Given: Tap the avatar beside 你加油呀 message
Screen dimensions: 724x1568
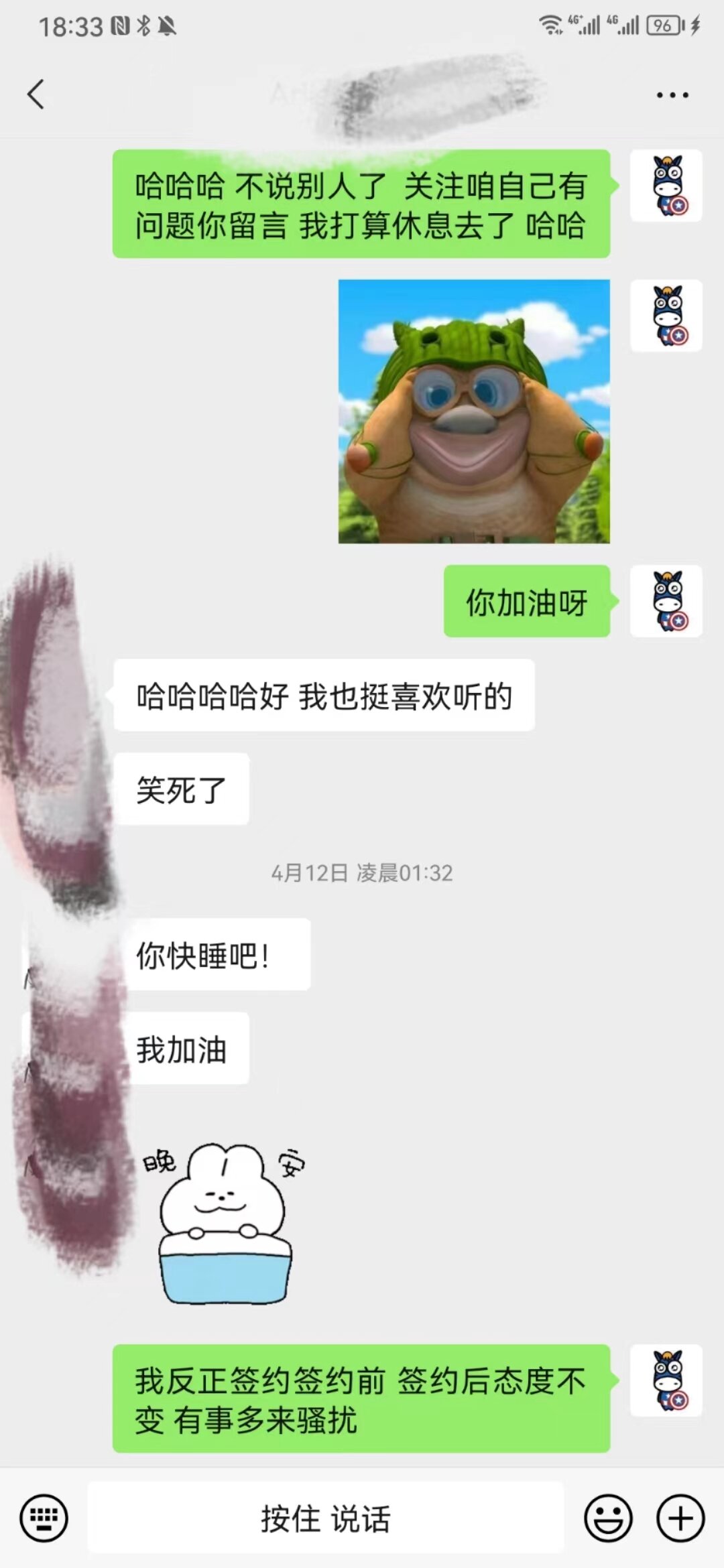Looking at the screenshot, I should 666,601.
